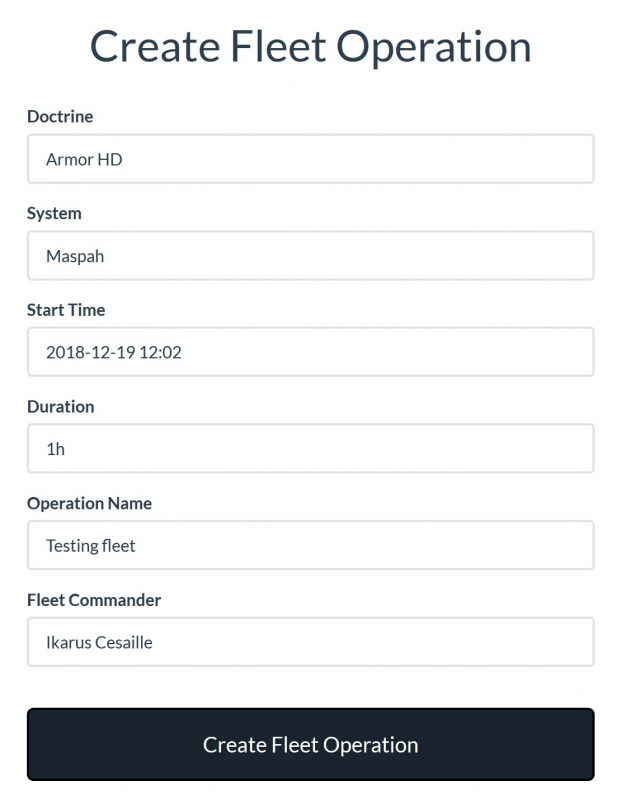Edit the Operation Name field
Viewport: 626px width, 800px height.
pyautogui.click(x=310, y=545)
